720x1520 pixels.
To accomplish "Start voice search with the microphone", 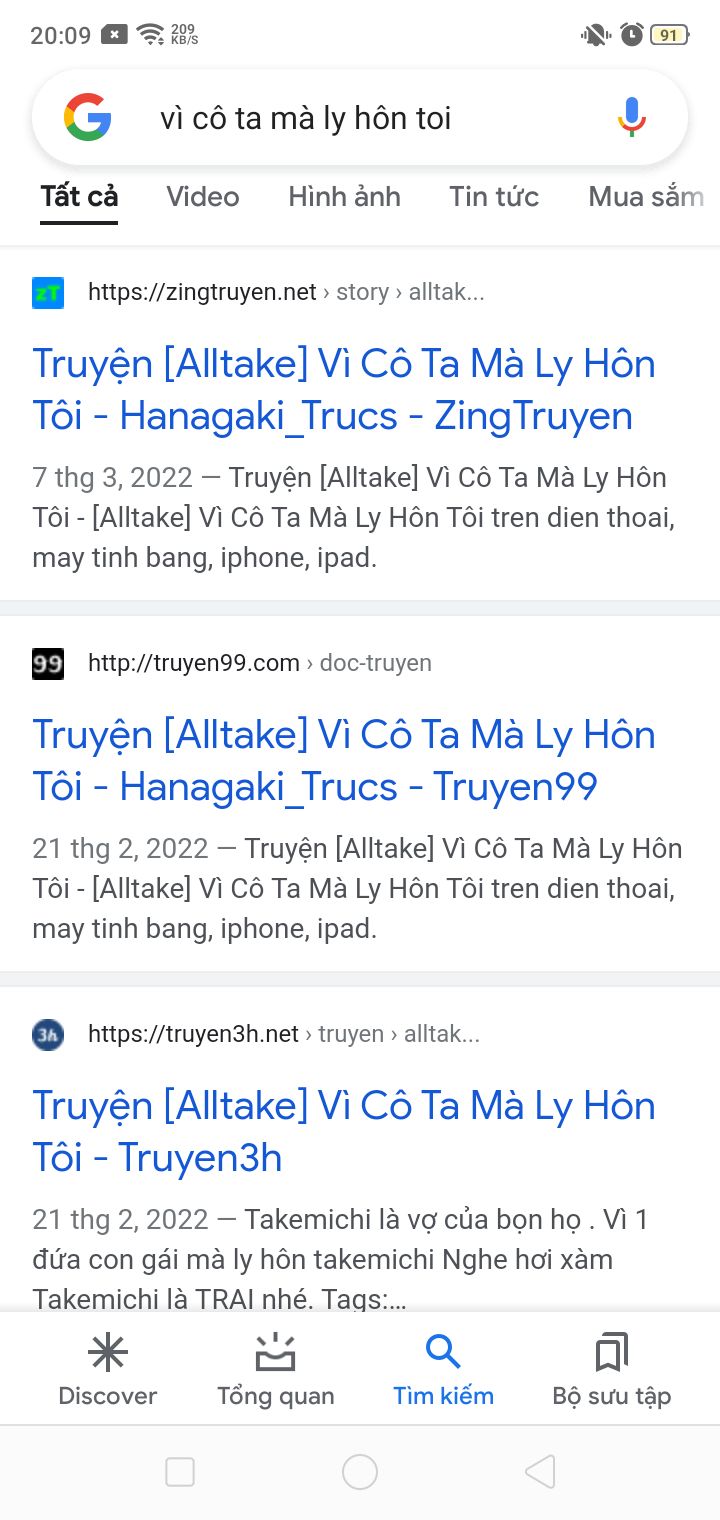I will pyautogui.click(x=631, y=118).
